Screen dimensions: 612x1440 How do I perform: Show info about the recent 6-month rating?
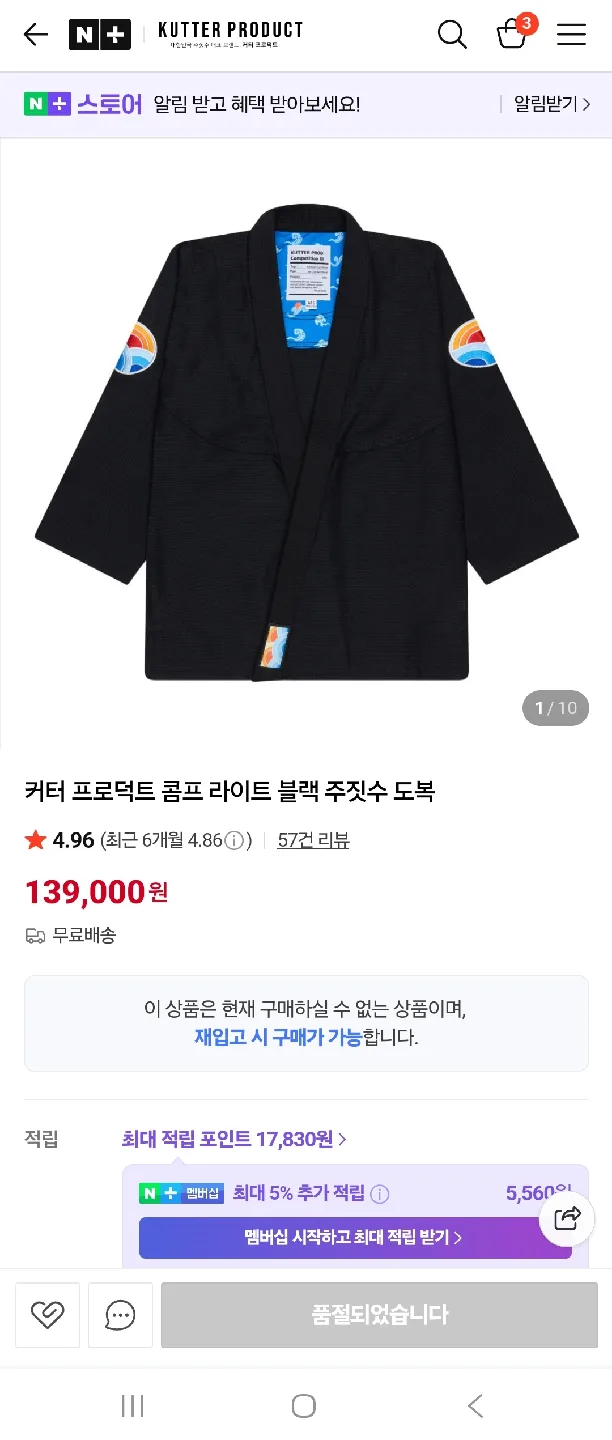point(234,841)
